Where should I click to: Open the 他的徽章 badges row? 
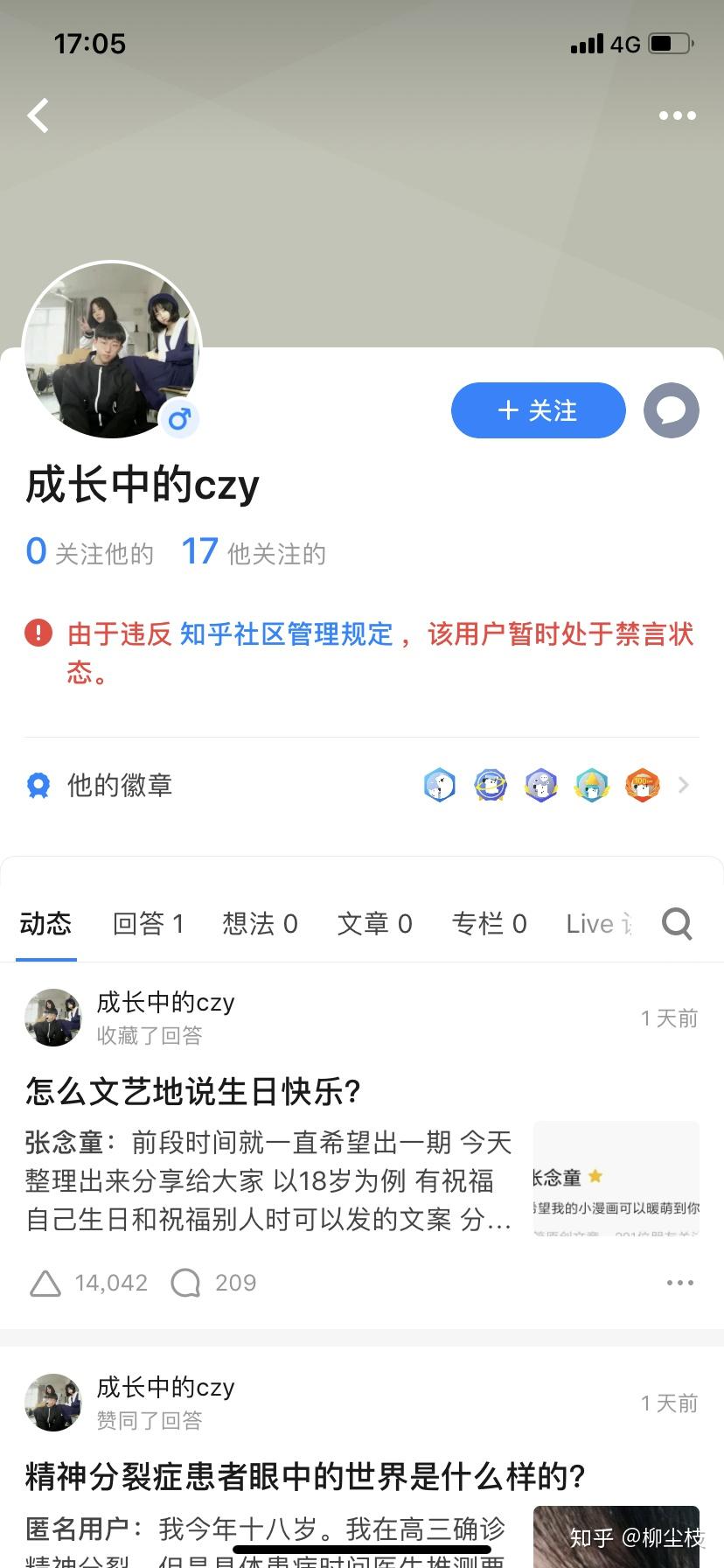coord(361,786)
